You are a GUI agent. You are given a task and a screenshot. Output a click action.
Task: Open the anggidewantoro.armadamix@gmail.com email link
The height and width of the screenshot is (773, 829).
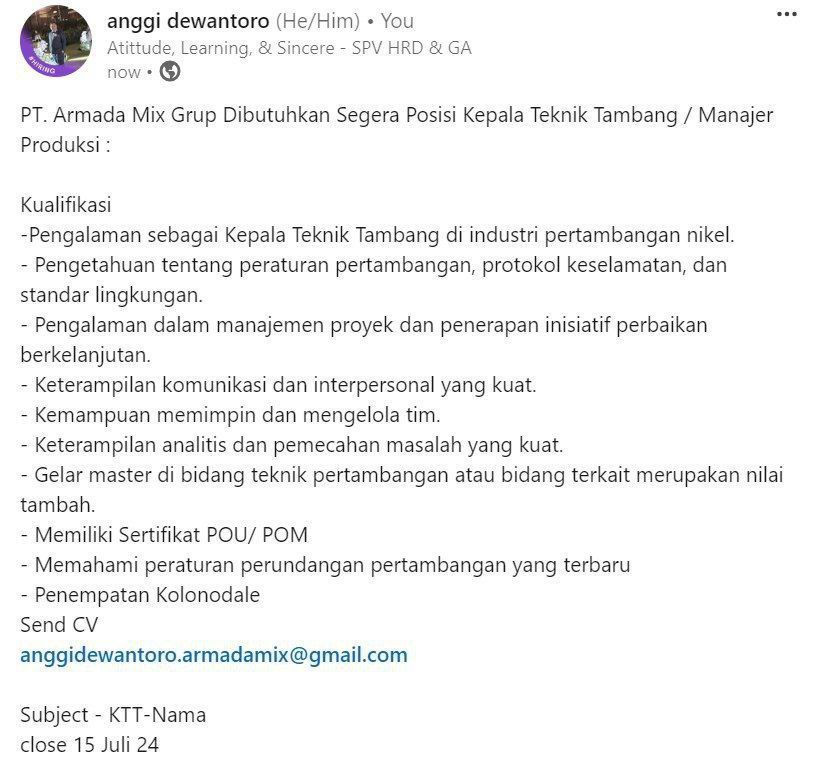point(214,655)
